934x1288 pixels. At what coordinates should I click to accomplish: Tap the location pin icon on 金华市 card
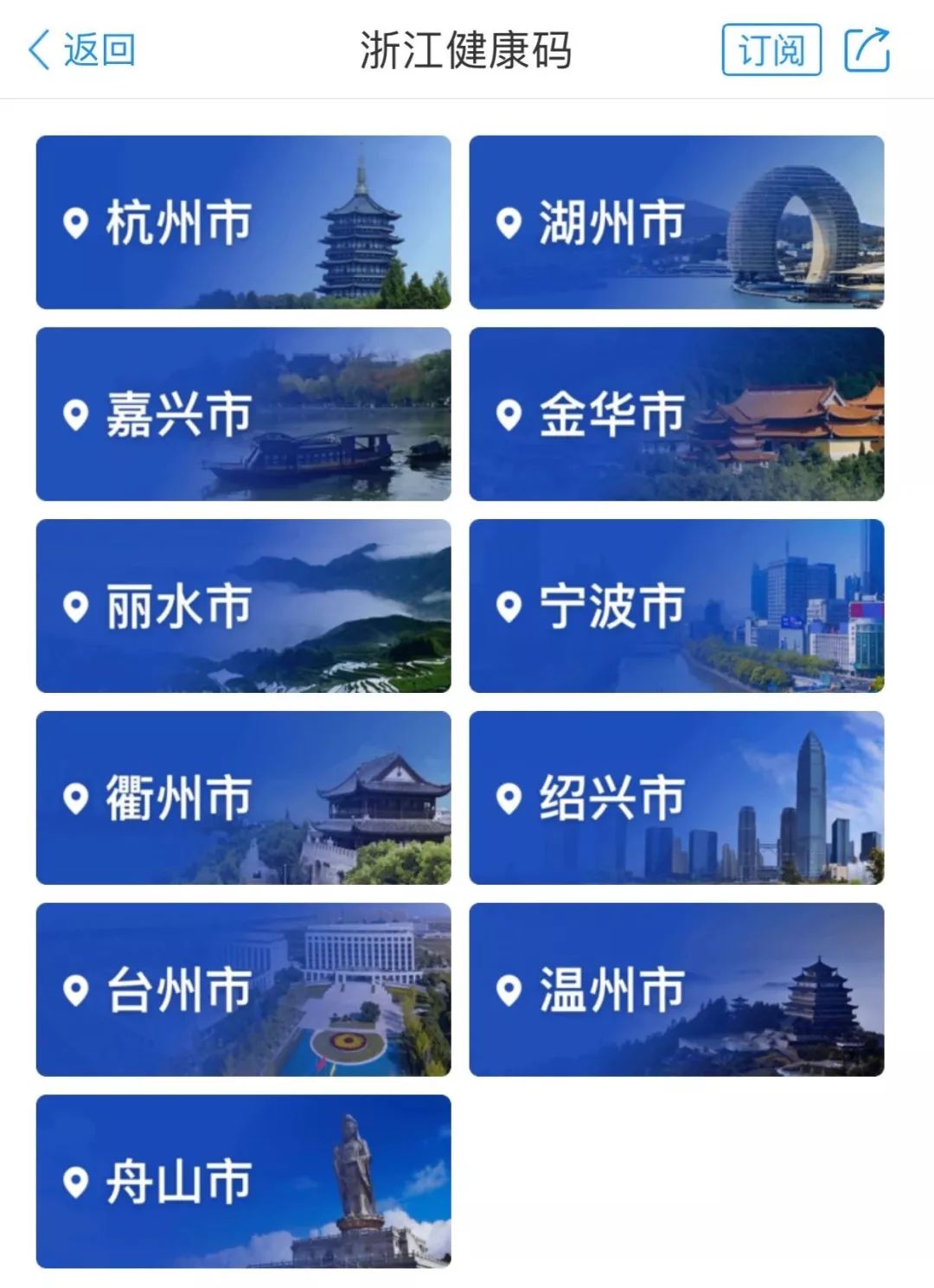click(510, 415)
